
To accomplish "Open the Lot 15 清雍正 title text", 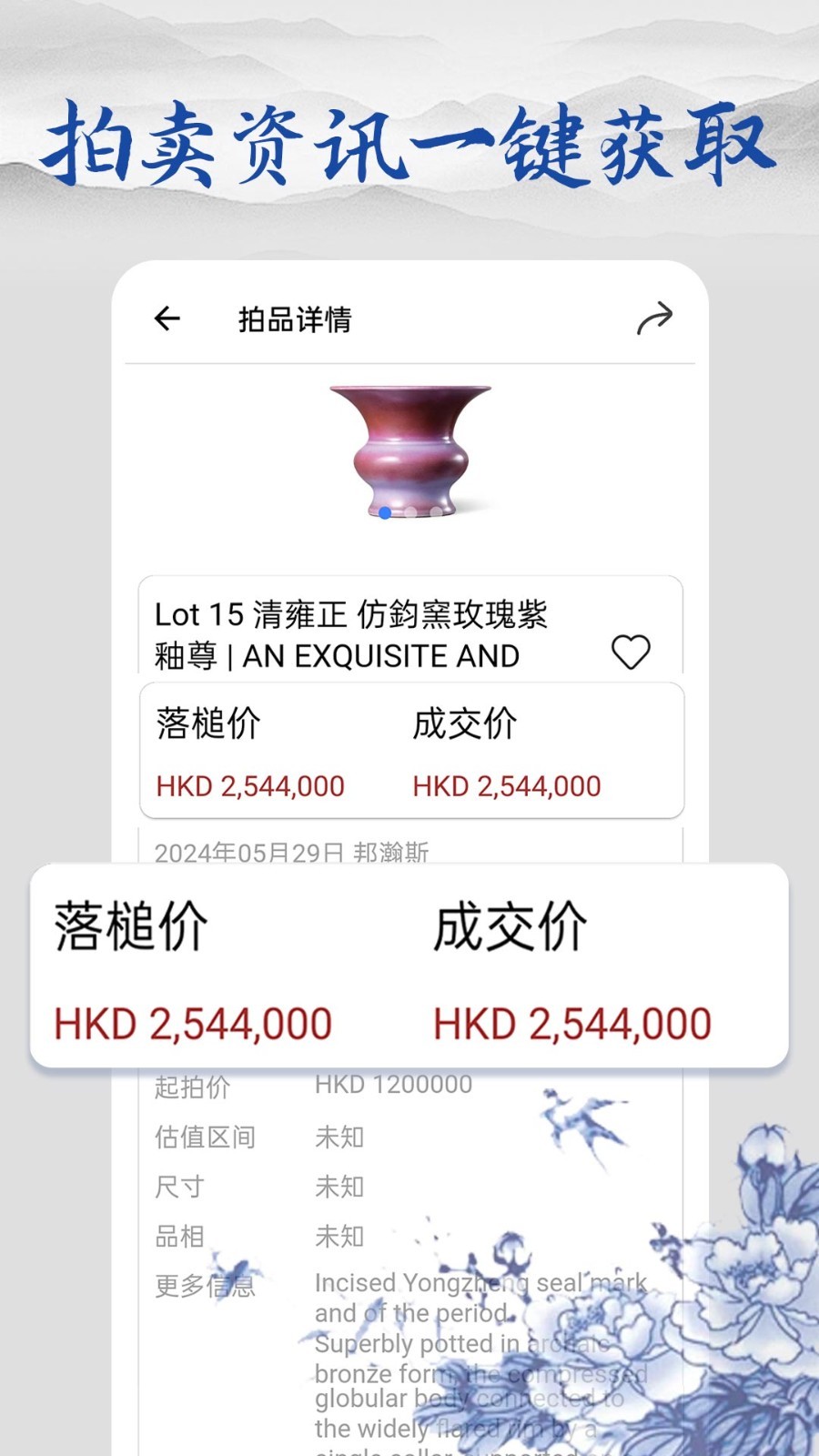I will pos(355,616).
